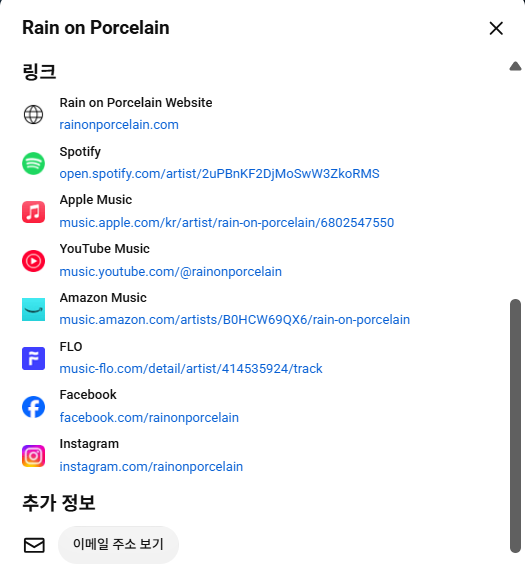Open the Apple Music artist link

[x=226, y=222]
